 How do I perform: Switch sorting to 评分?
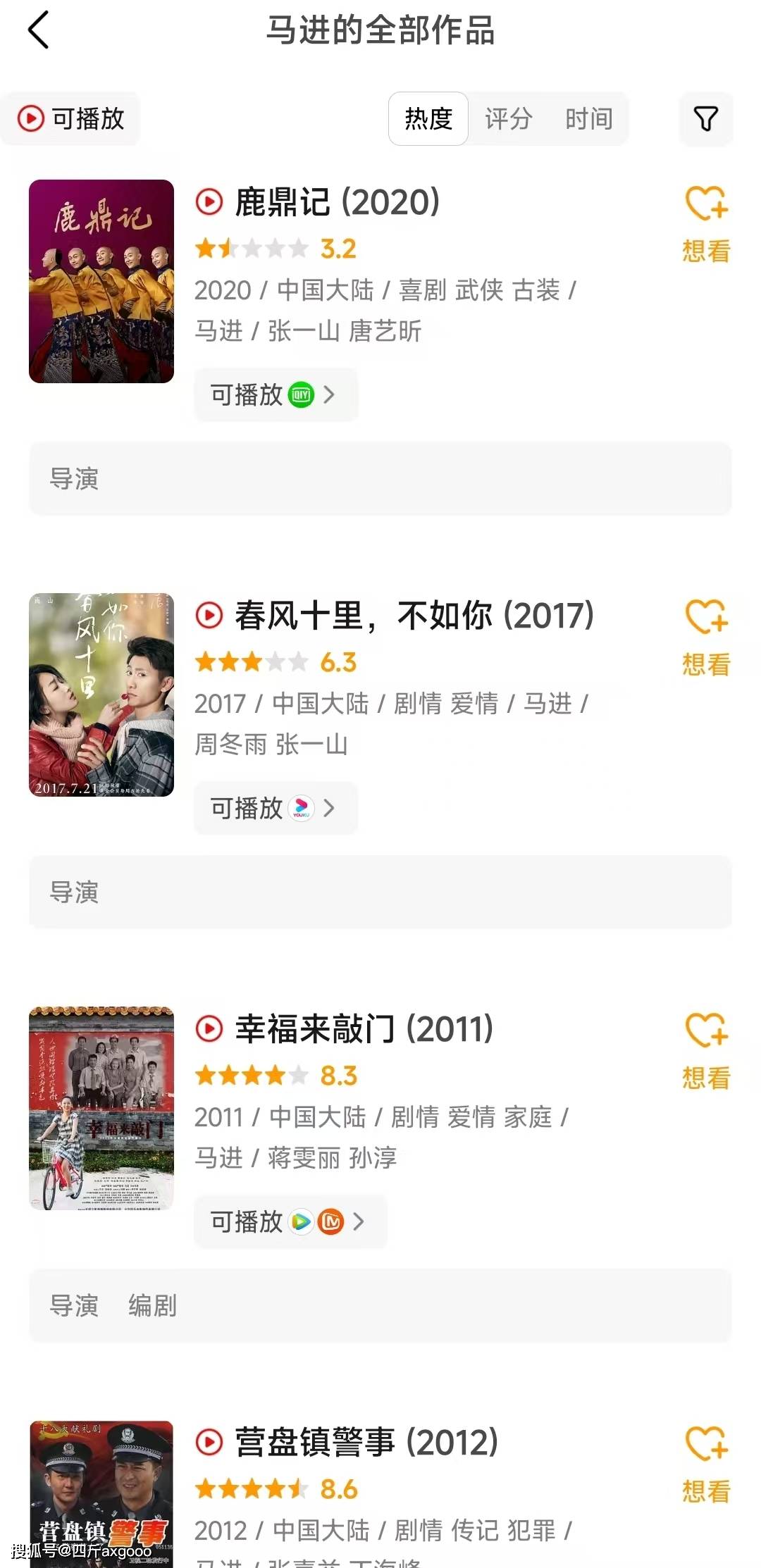point(508,119)
